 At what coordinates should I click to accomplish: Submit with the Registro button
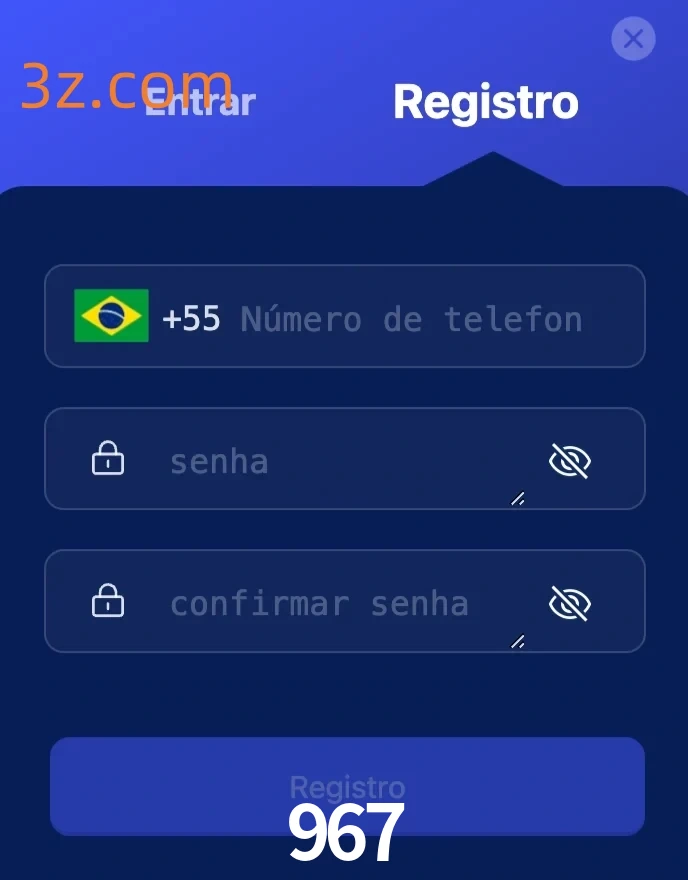click(x=347, y=787)
